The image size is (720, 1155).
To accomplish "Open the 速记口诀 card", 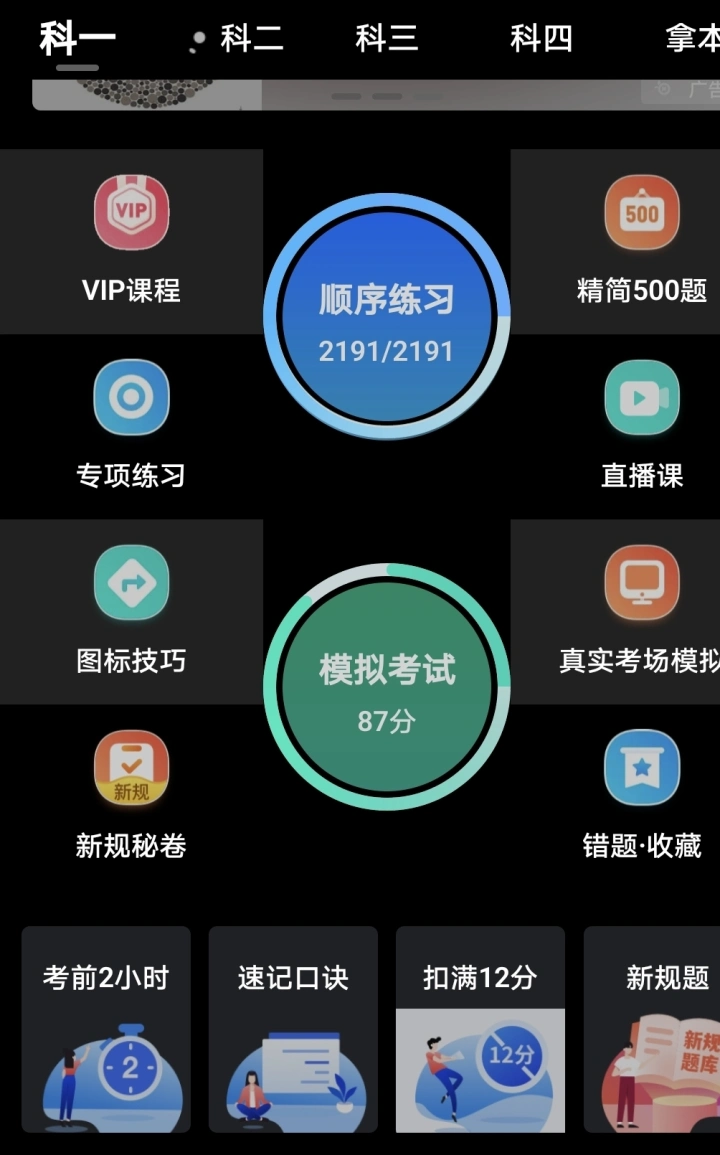I will 293,1030.
